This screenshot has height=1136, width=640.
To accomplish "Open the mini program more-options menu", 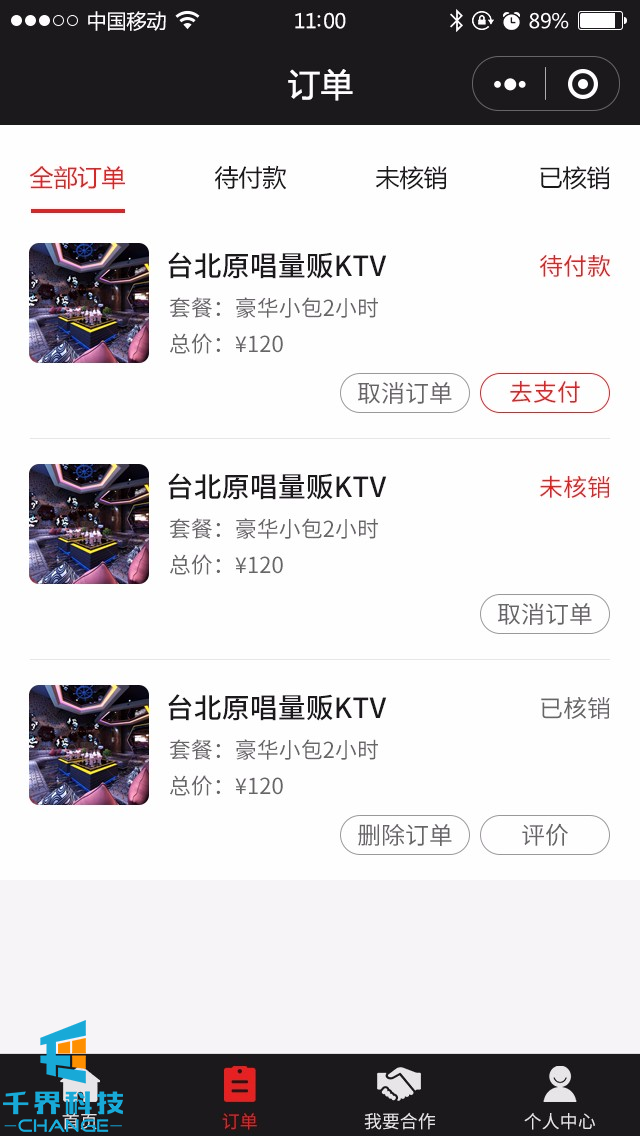I will coord(510,84).
